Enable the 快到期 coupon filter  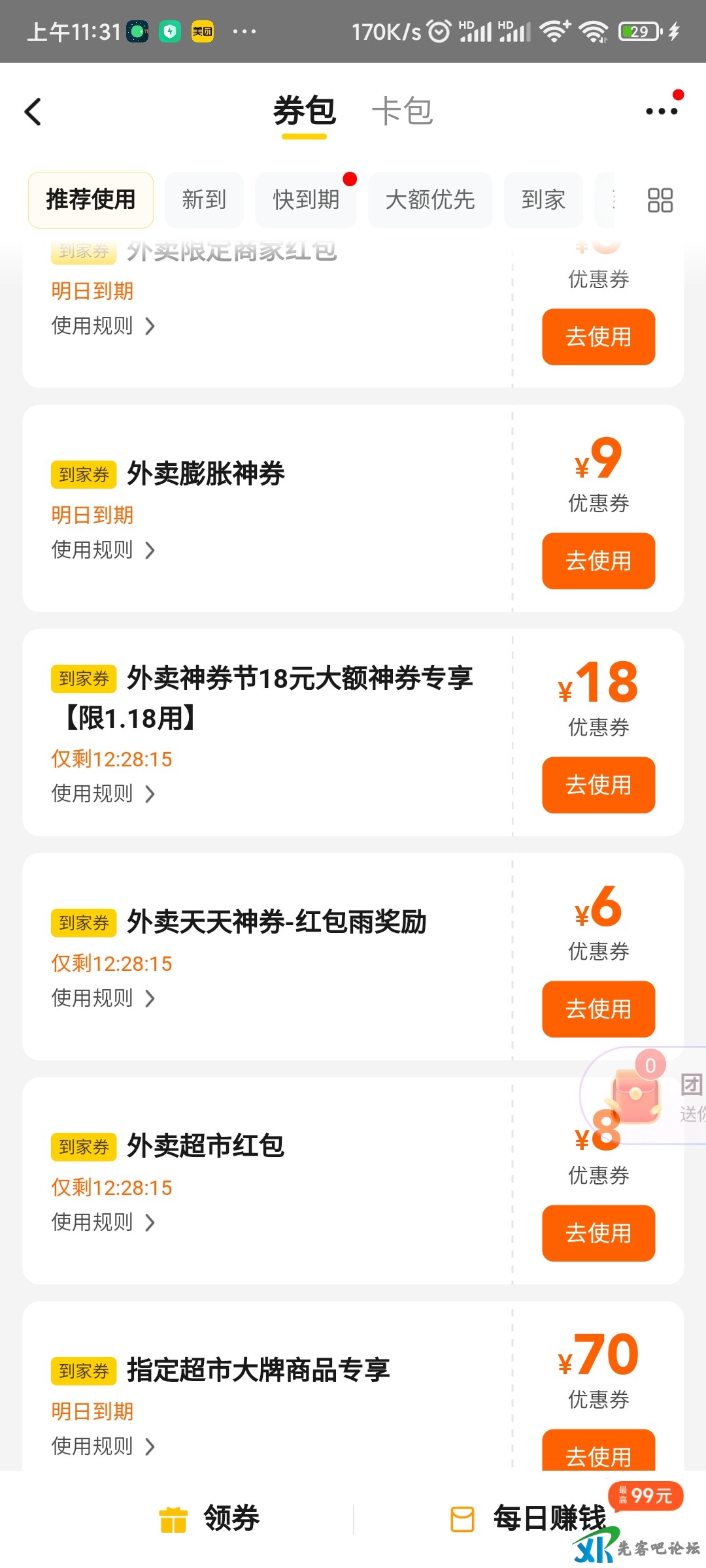(x=305, y=200)
